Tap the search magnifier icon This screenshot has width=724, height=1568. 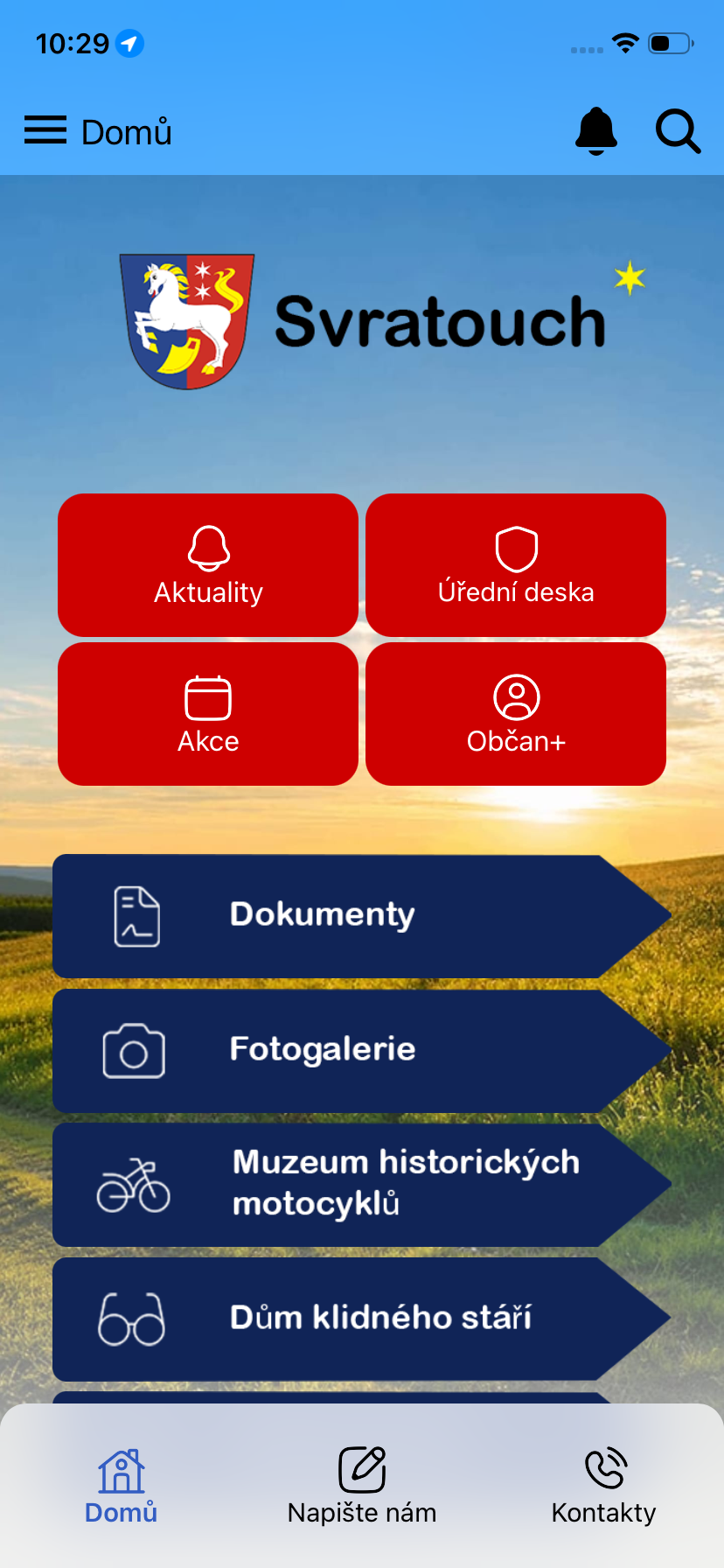pyautogui.click(x=678, y=131)
